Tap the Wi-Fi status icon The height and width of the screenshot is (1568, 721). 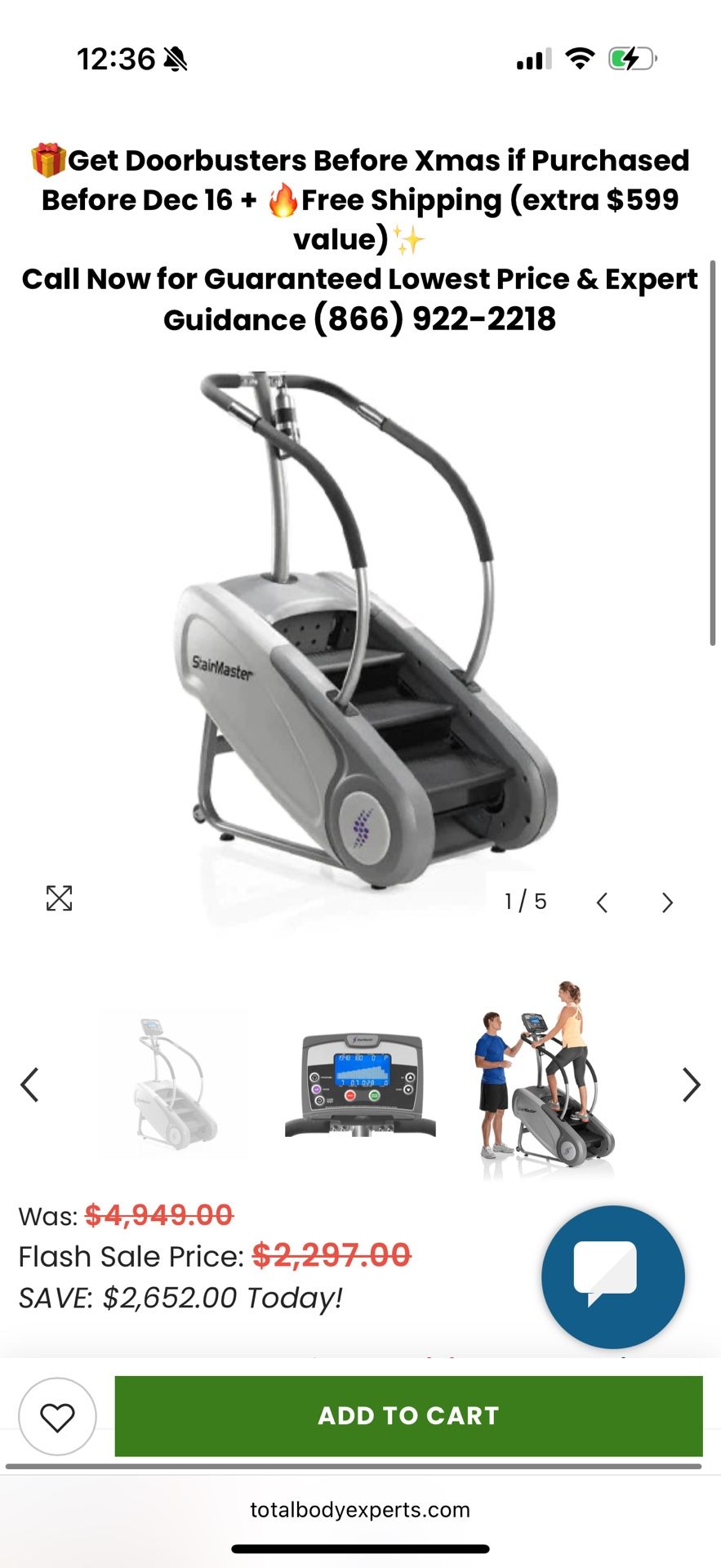[x=580, y=57]
